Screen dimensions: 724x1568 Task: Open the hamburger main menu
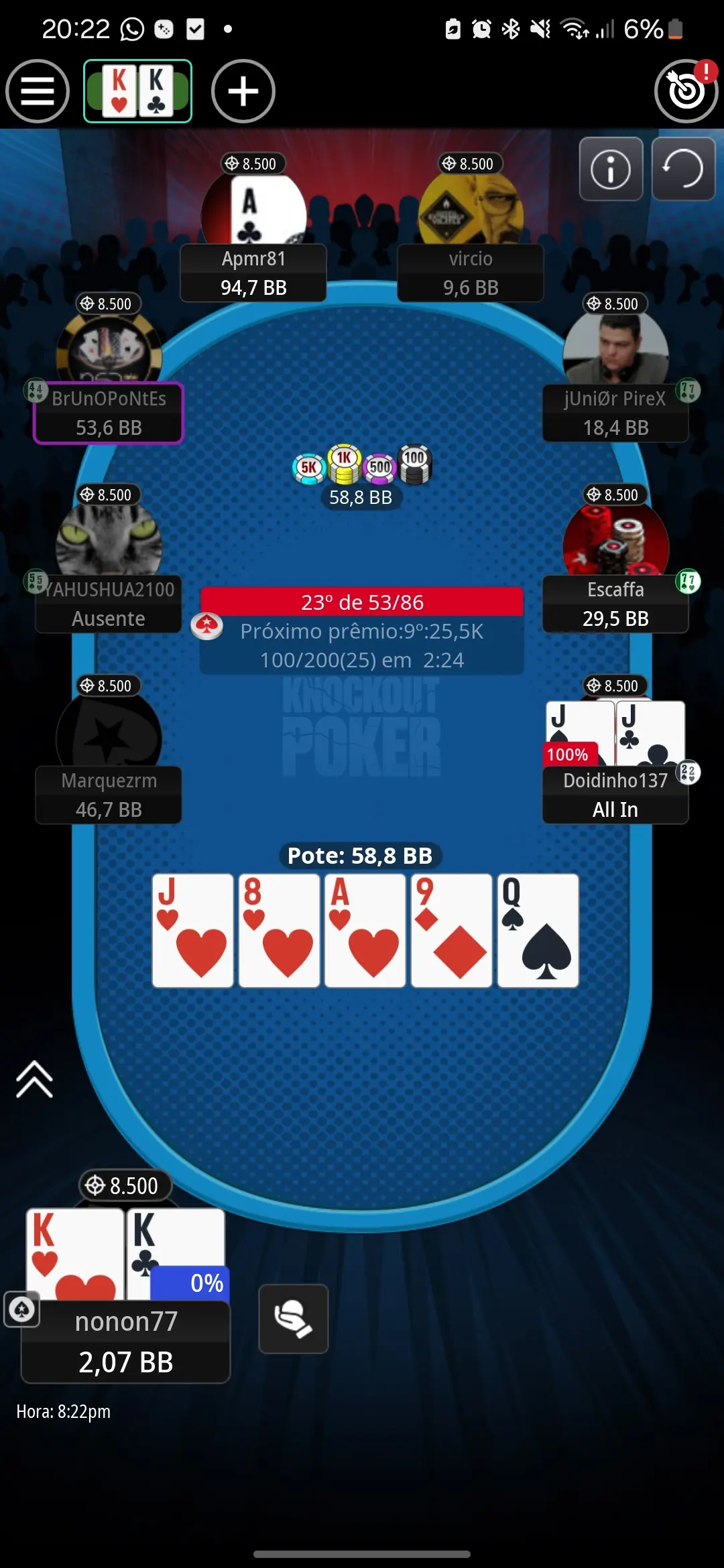(38, 91)
